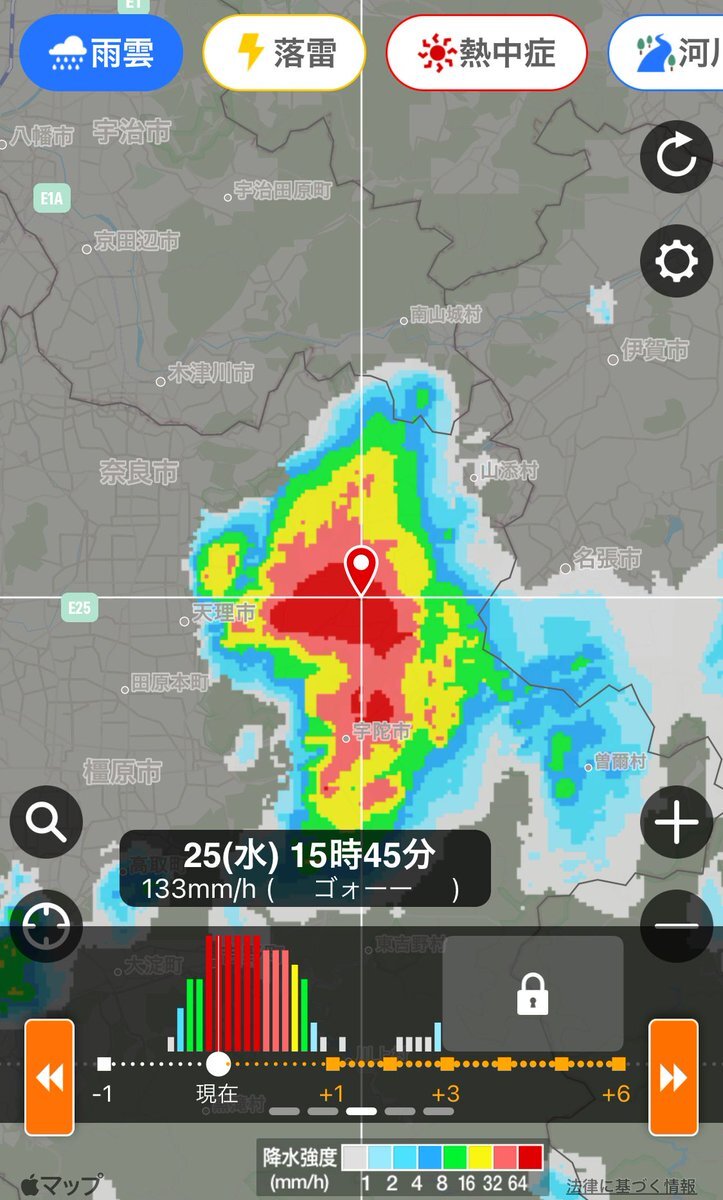Rewind the timeline with the orange back button
Image resolution: width=723 pixels, height=1200 pixels.
click(x=49, y=1077)
